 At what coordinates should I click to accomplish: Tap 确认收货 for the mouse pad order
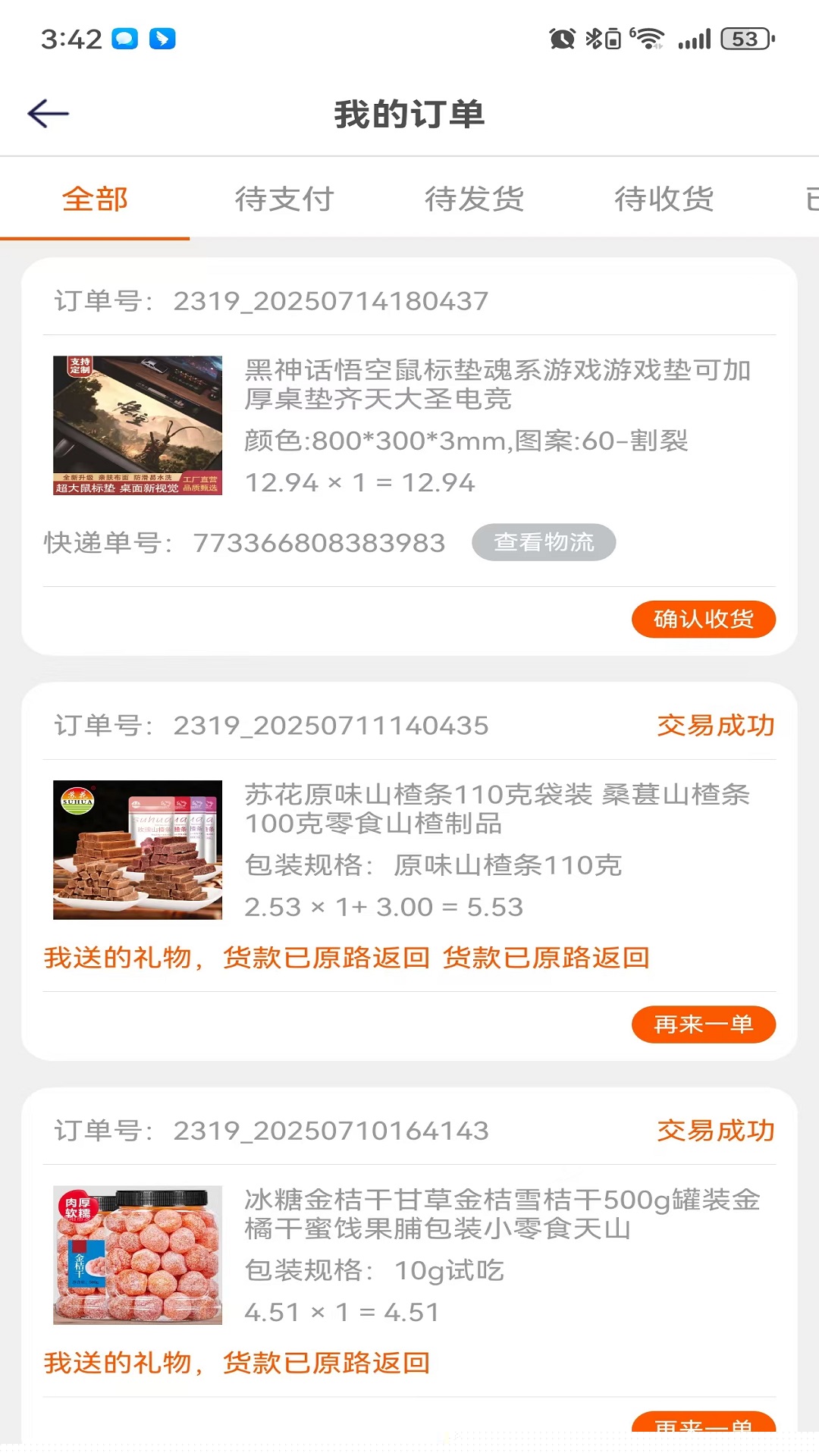[x=703, y=620]
